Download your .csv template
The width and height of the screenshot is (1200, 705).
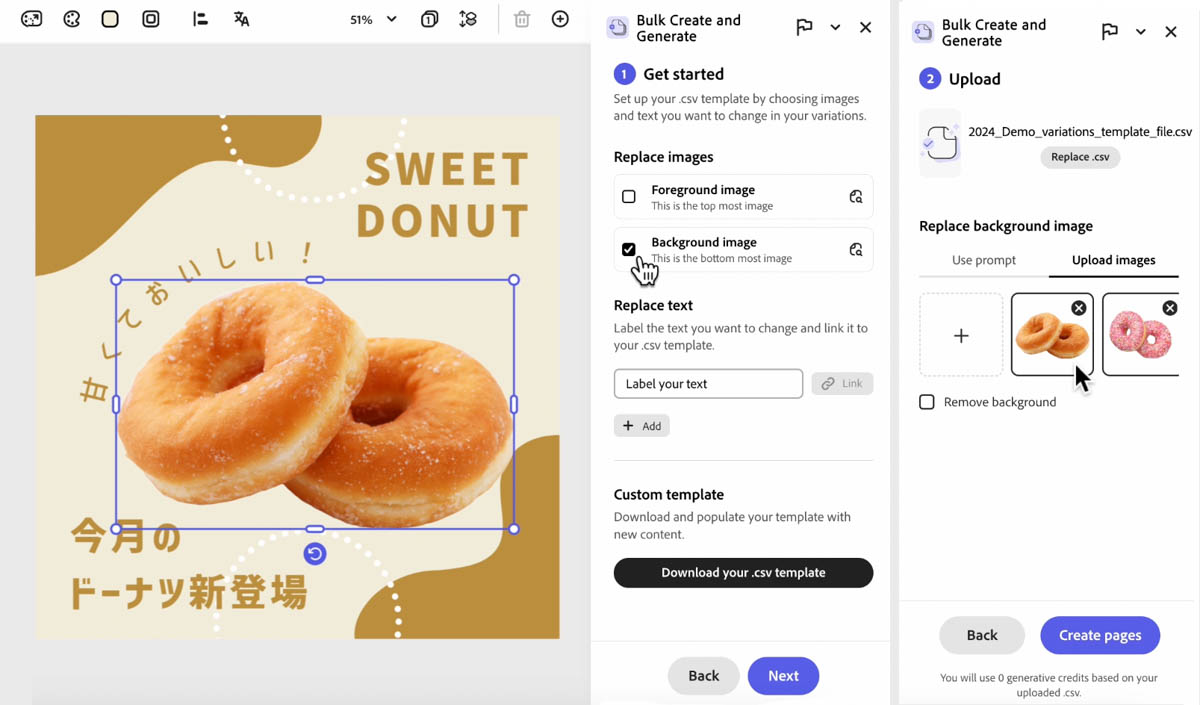(743, 573)
